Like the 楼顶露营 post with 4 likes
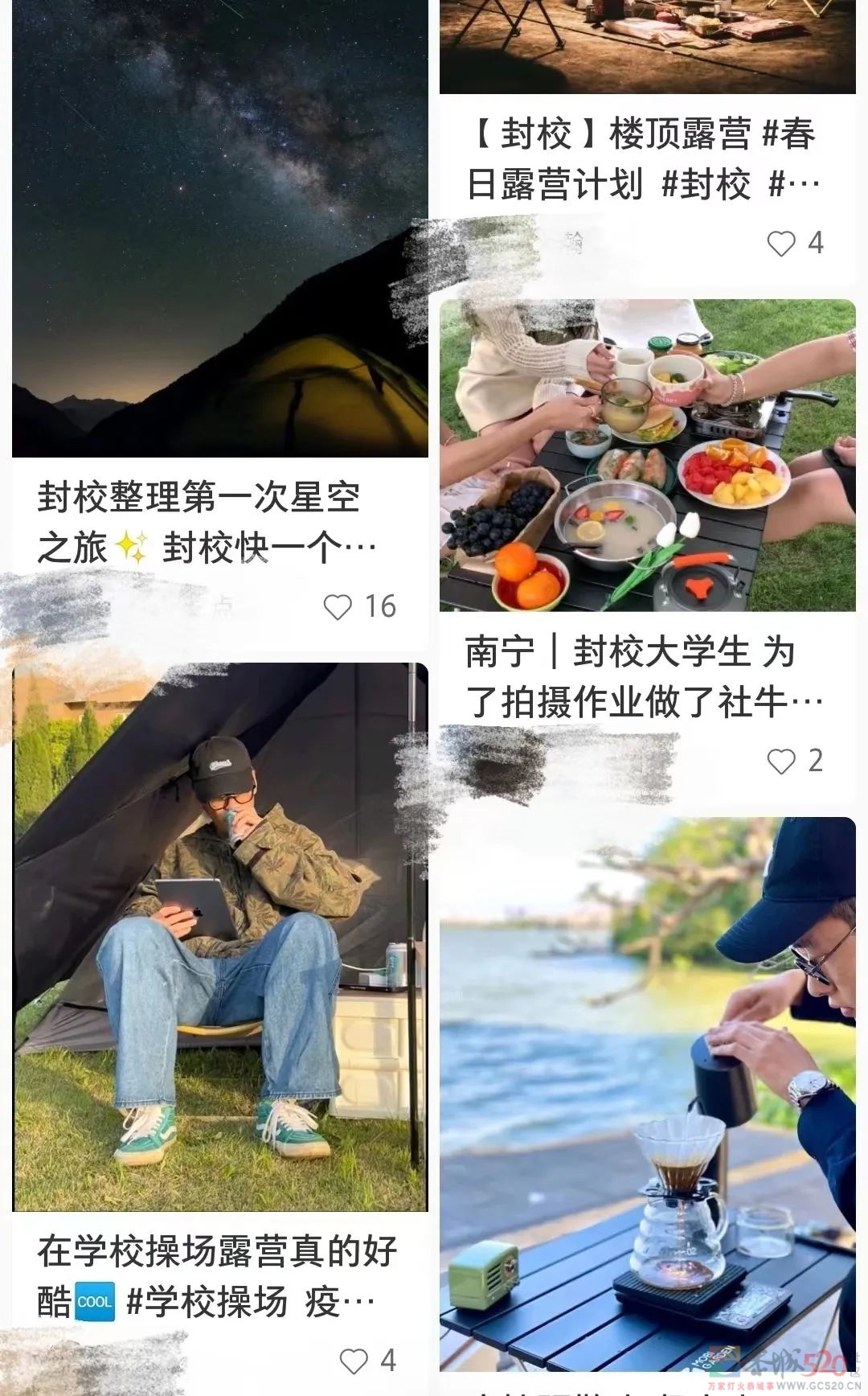 781,244
